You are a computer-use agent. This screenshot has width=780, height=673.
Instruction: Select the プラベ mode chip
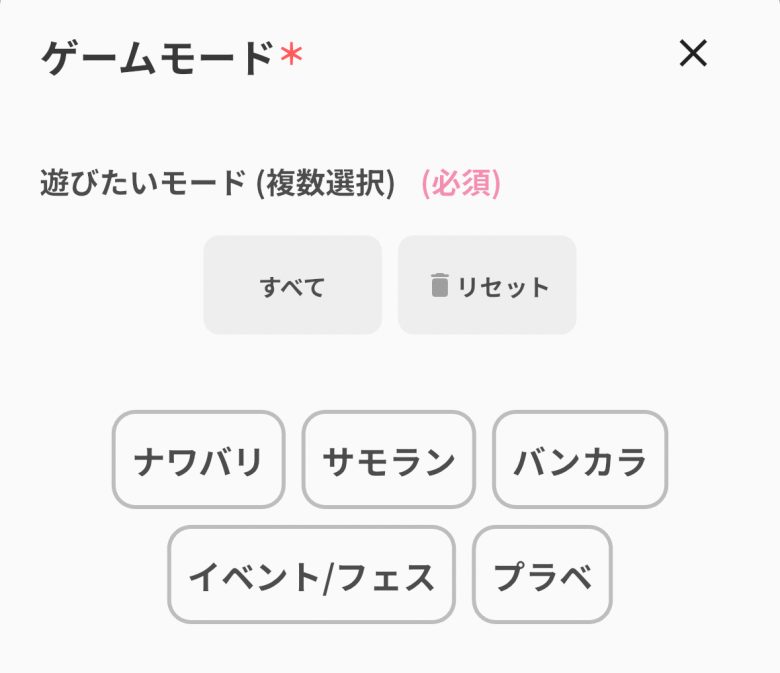[x=542, y=575]
